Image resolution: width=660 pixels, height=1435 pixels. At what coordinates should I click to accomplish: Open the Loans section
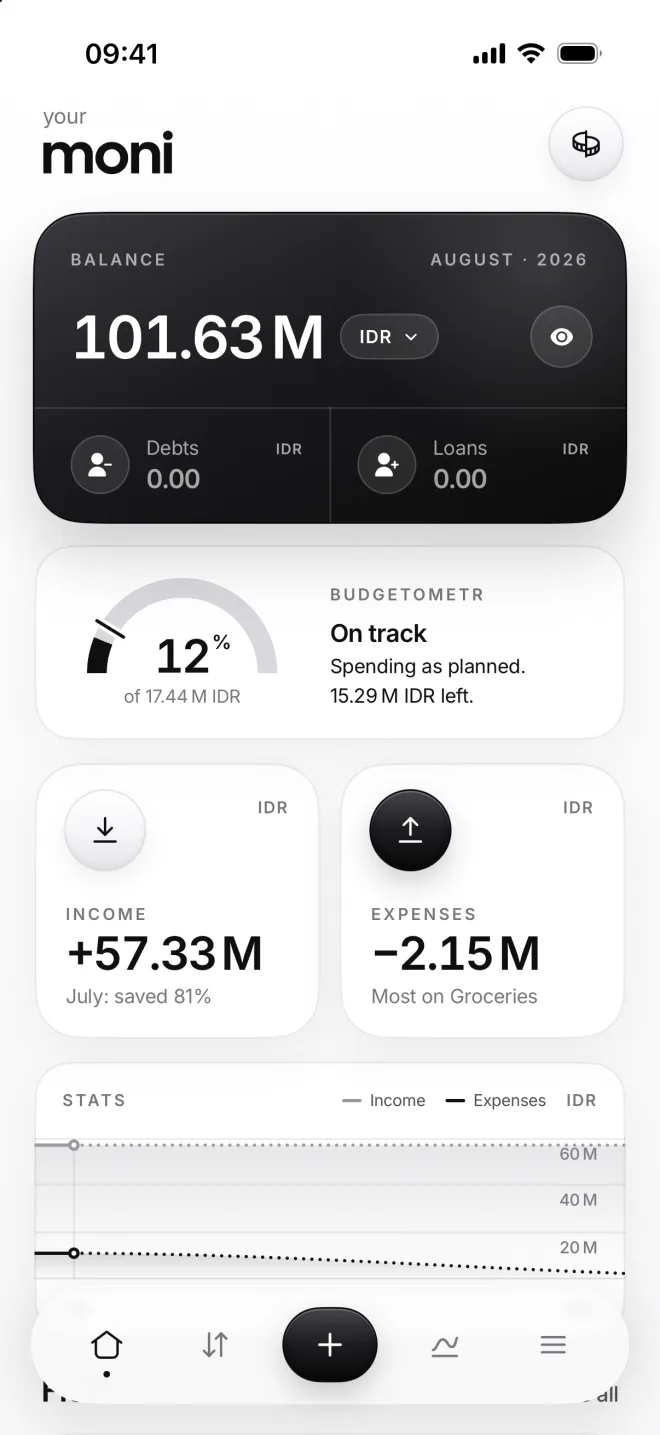(x=478, y=465)
